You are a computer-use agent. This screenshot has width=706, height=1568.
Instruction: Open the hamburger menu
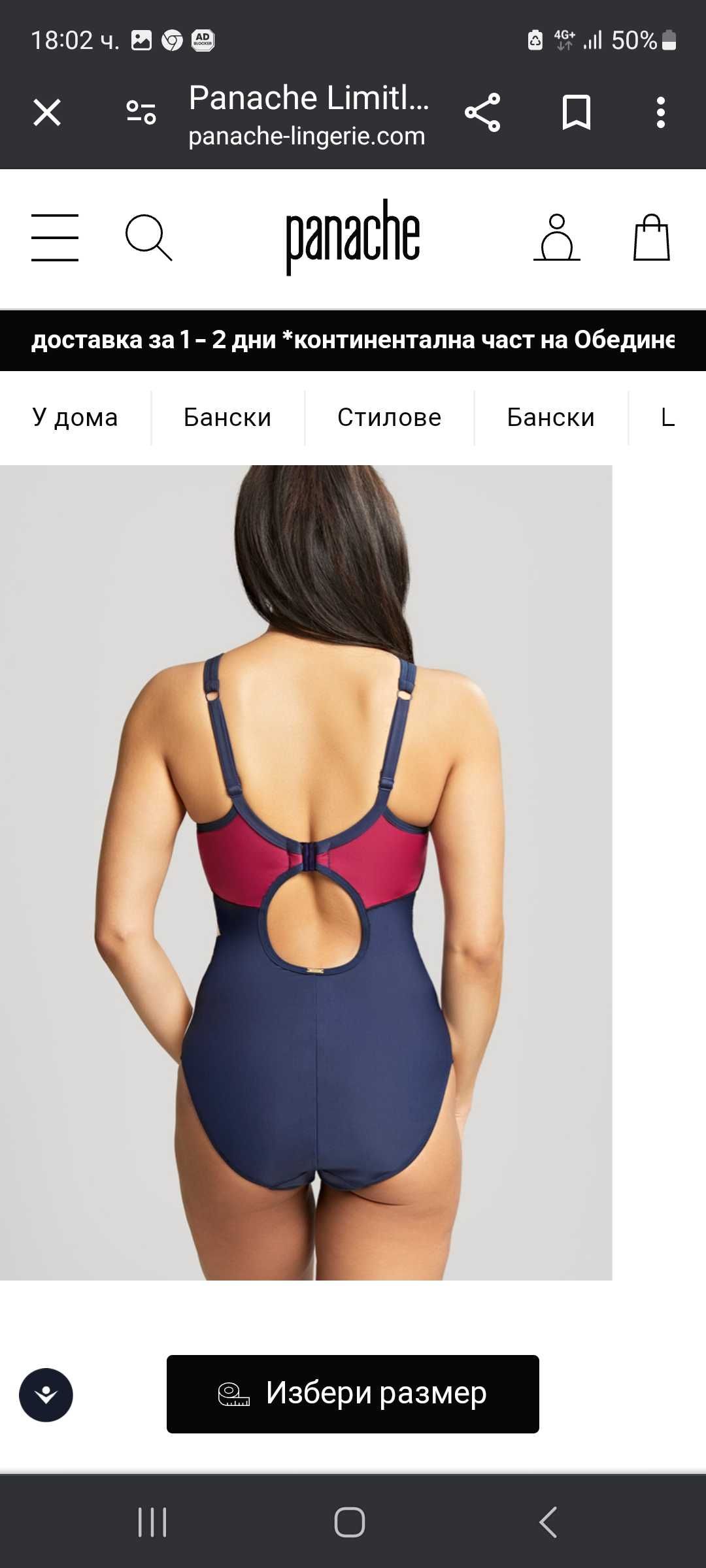click(55, 238)
